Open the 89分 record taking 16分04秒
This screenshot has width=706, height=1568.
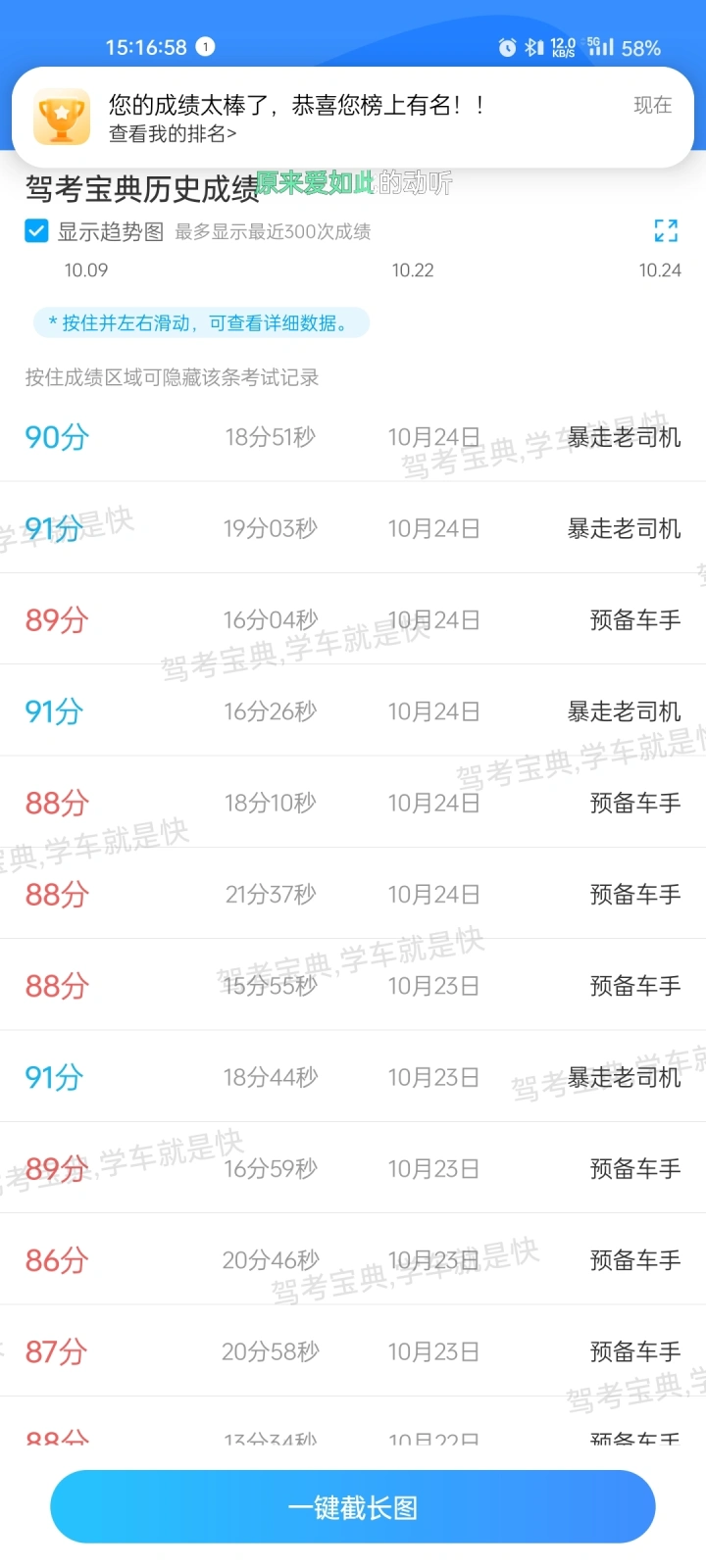353,619
